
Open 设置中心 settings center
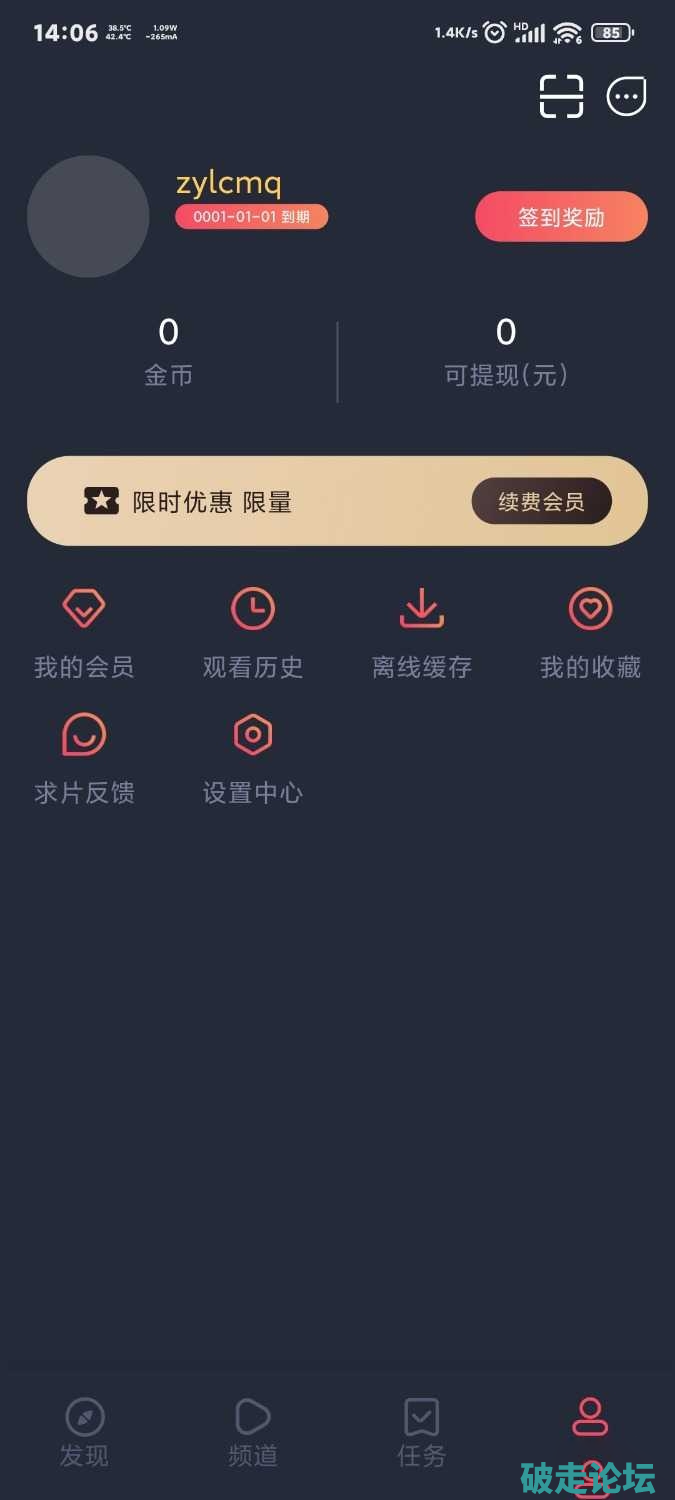click(x=253, y=758)
